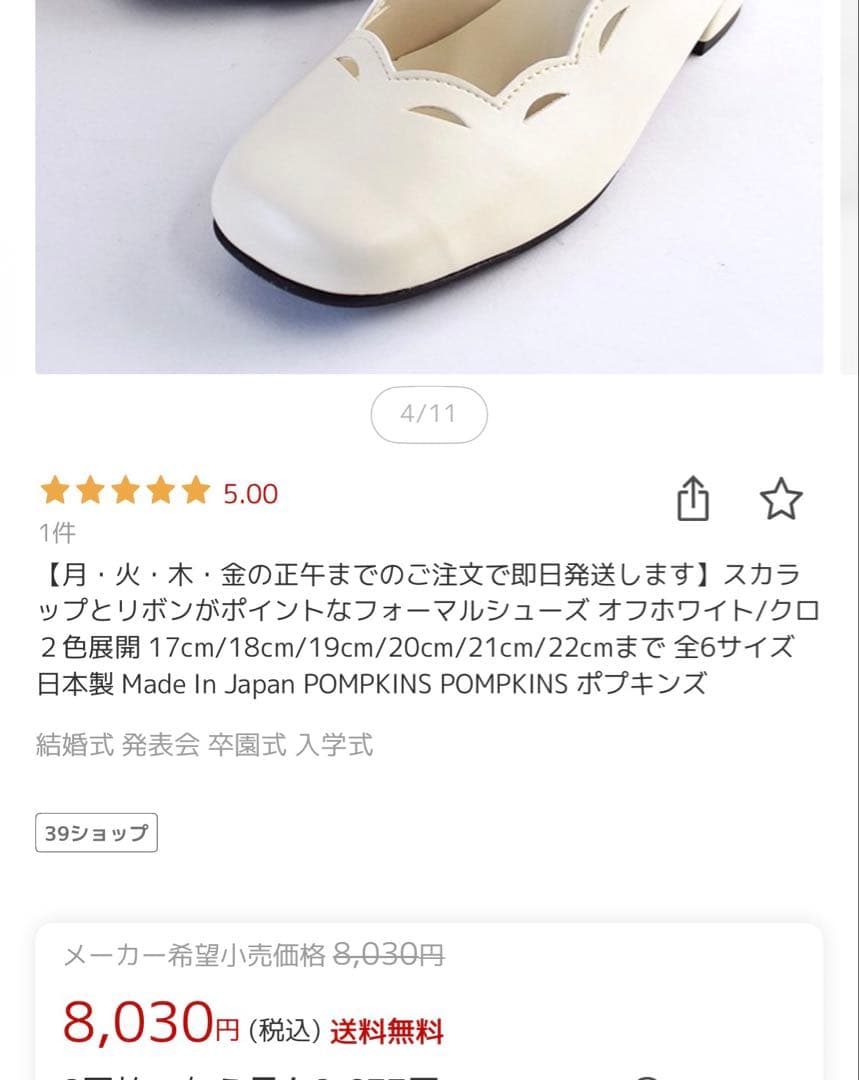
Task: Tap the 39ショップ badge
Action: coord(96,833)
